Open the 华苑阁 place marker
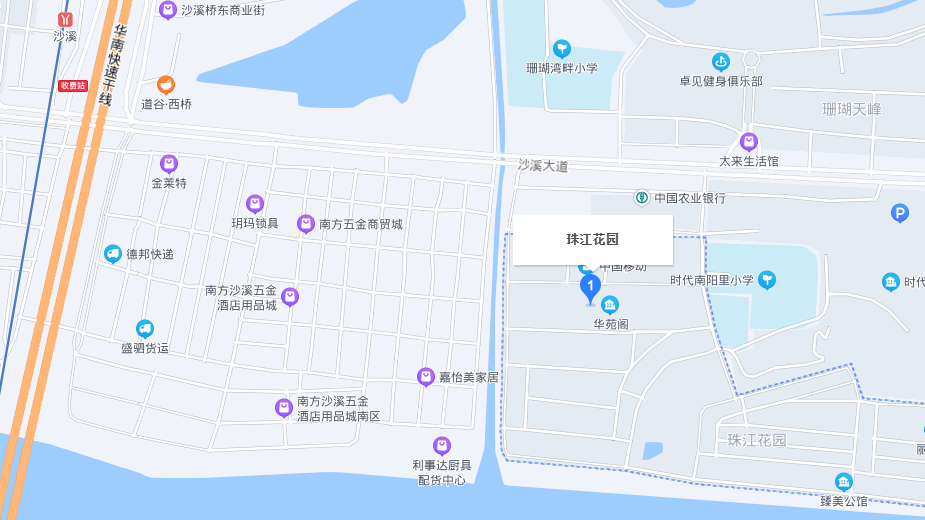925x520 pixels. pos(610,305)
